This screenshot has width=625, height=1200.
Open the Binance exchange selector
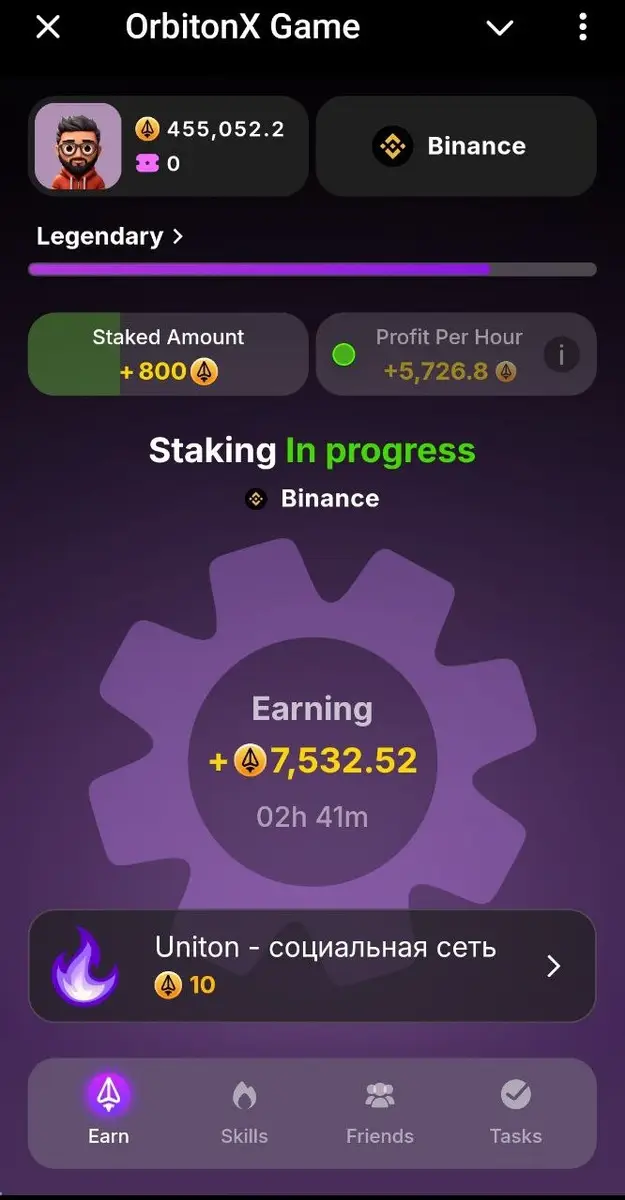[x=456, y=146]
